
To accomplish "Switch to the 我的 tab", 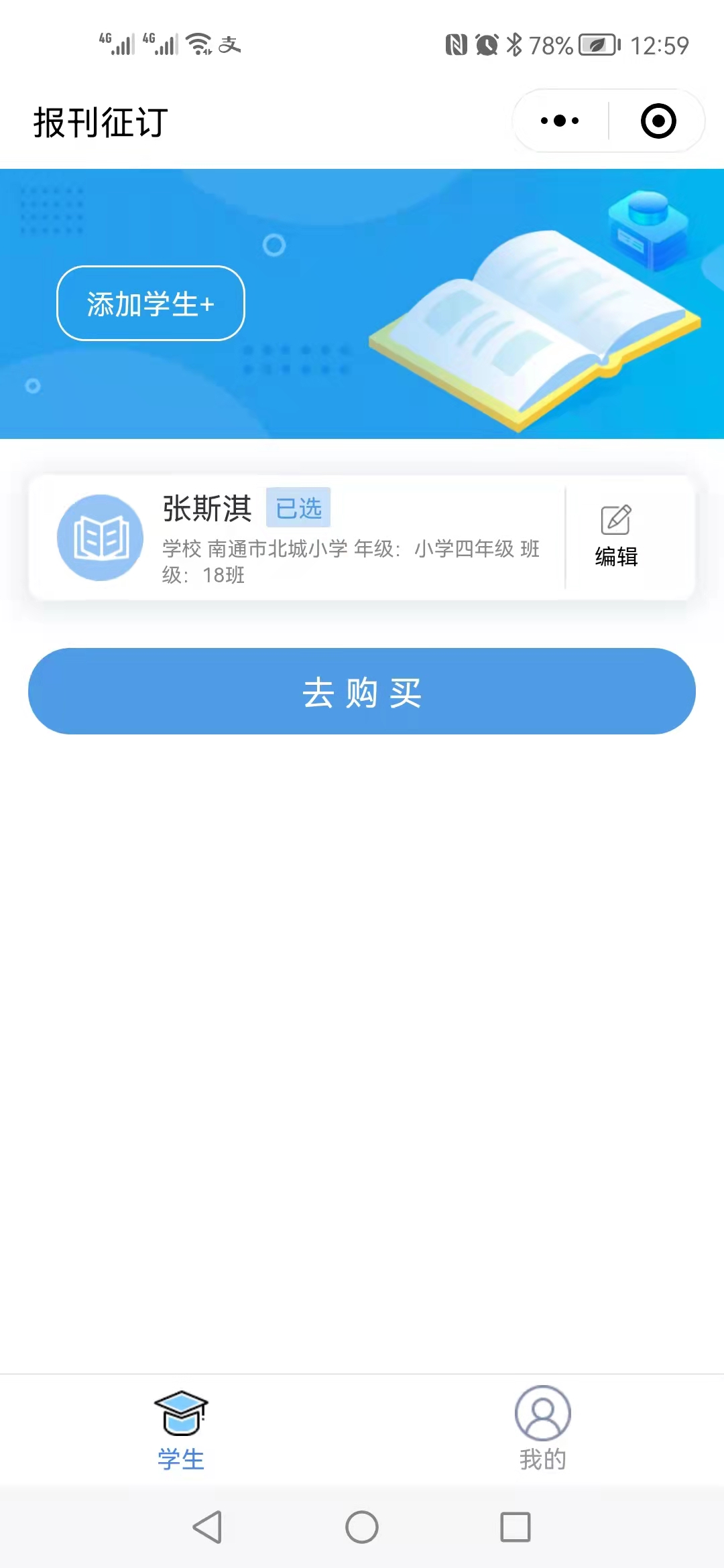I will tap(542, 1429).
